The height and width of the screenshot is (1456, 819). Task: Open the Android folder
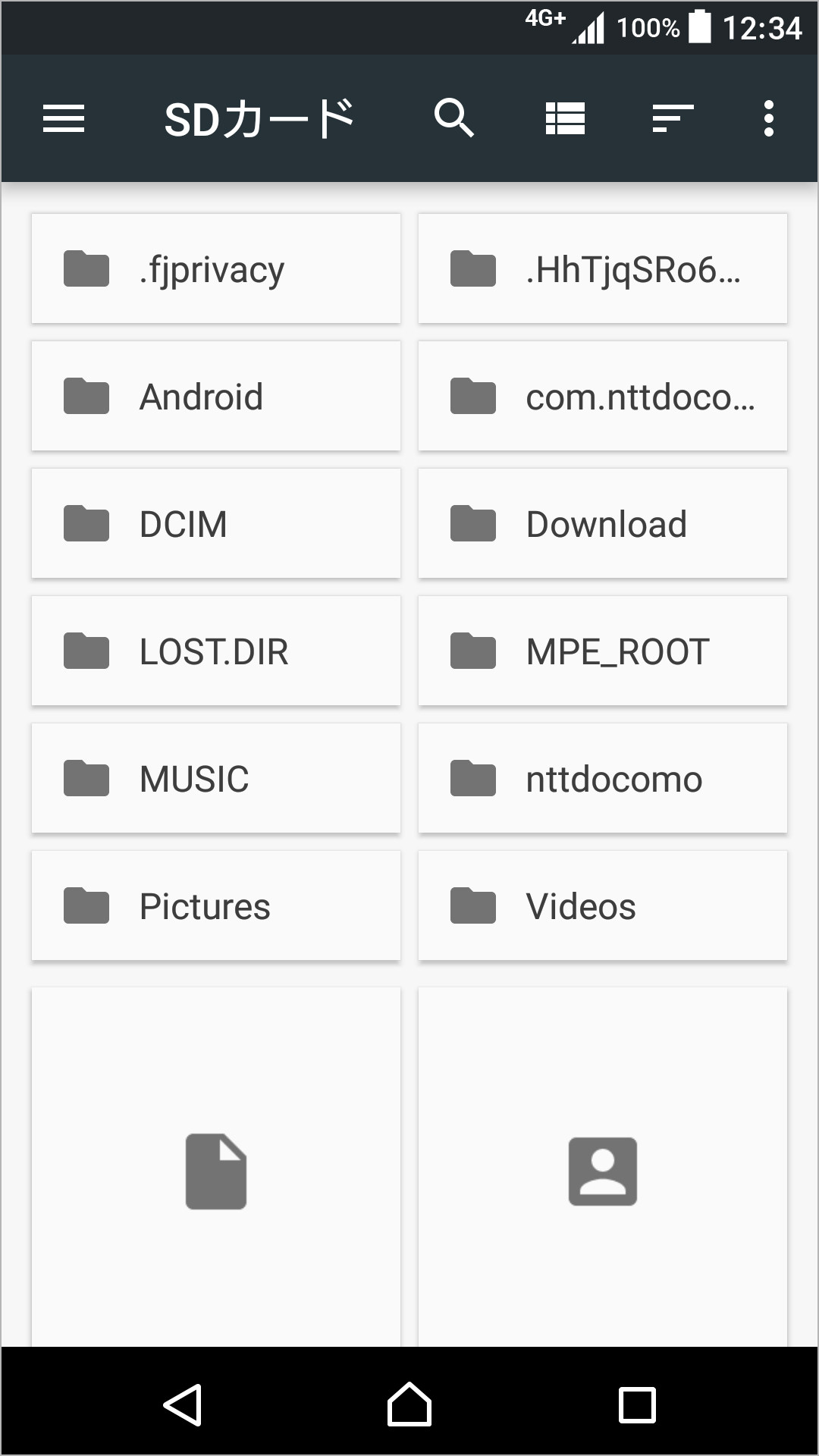tap(216, 397)
